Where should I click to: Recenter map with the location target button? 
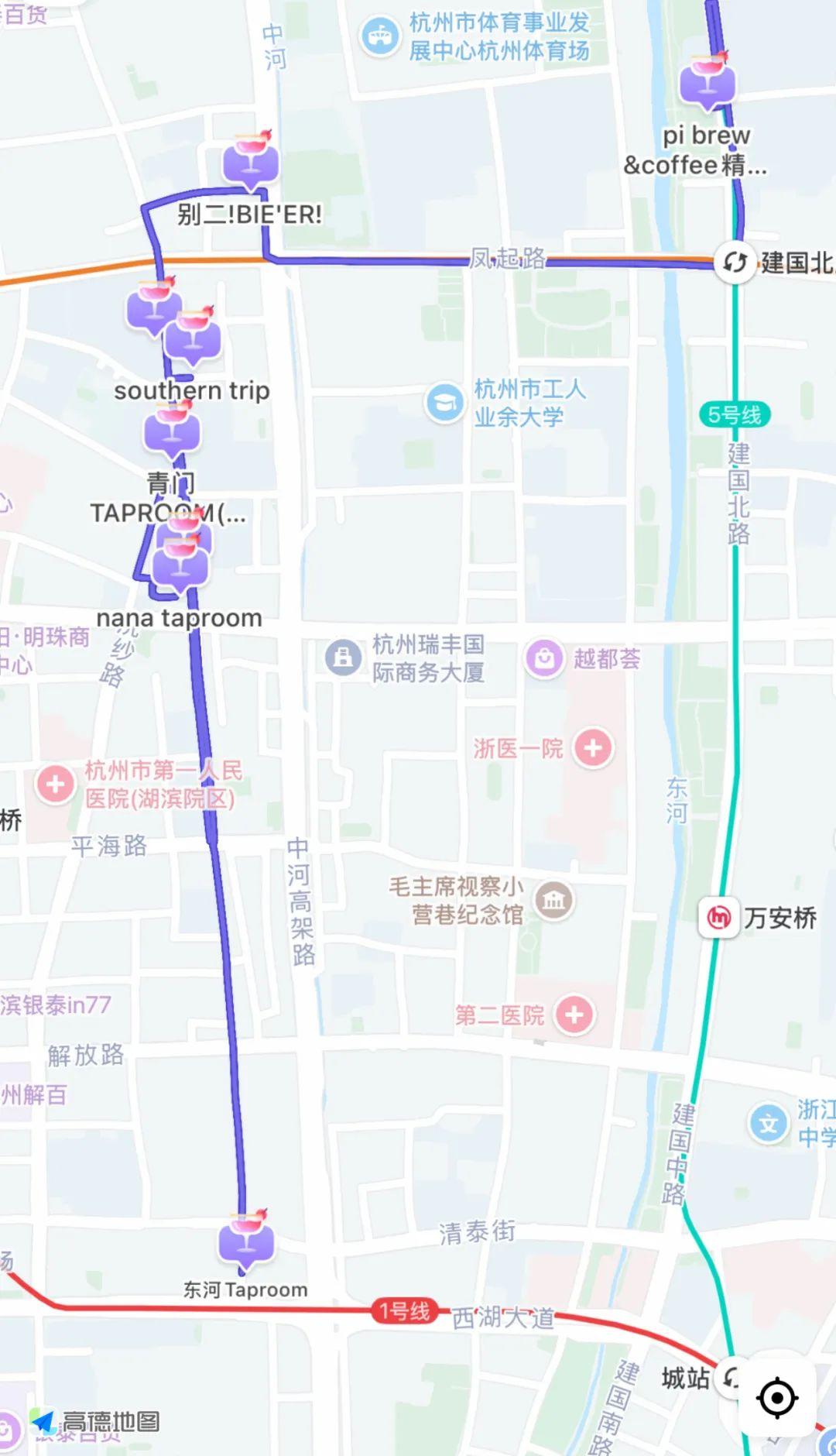tap(776, 1399)
